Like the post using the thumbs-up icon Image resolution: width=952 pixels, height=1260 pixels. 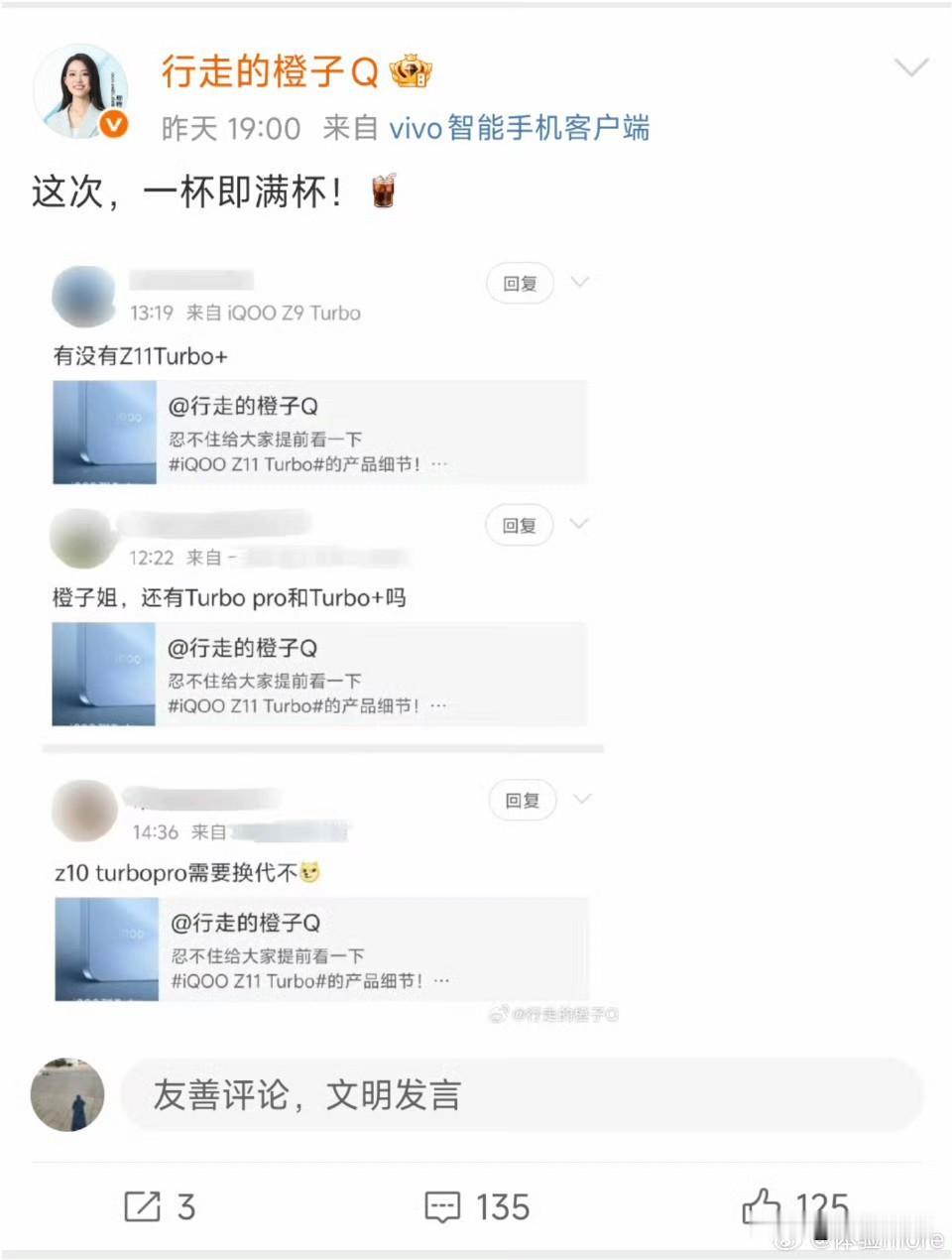[764, 1207]
